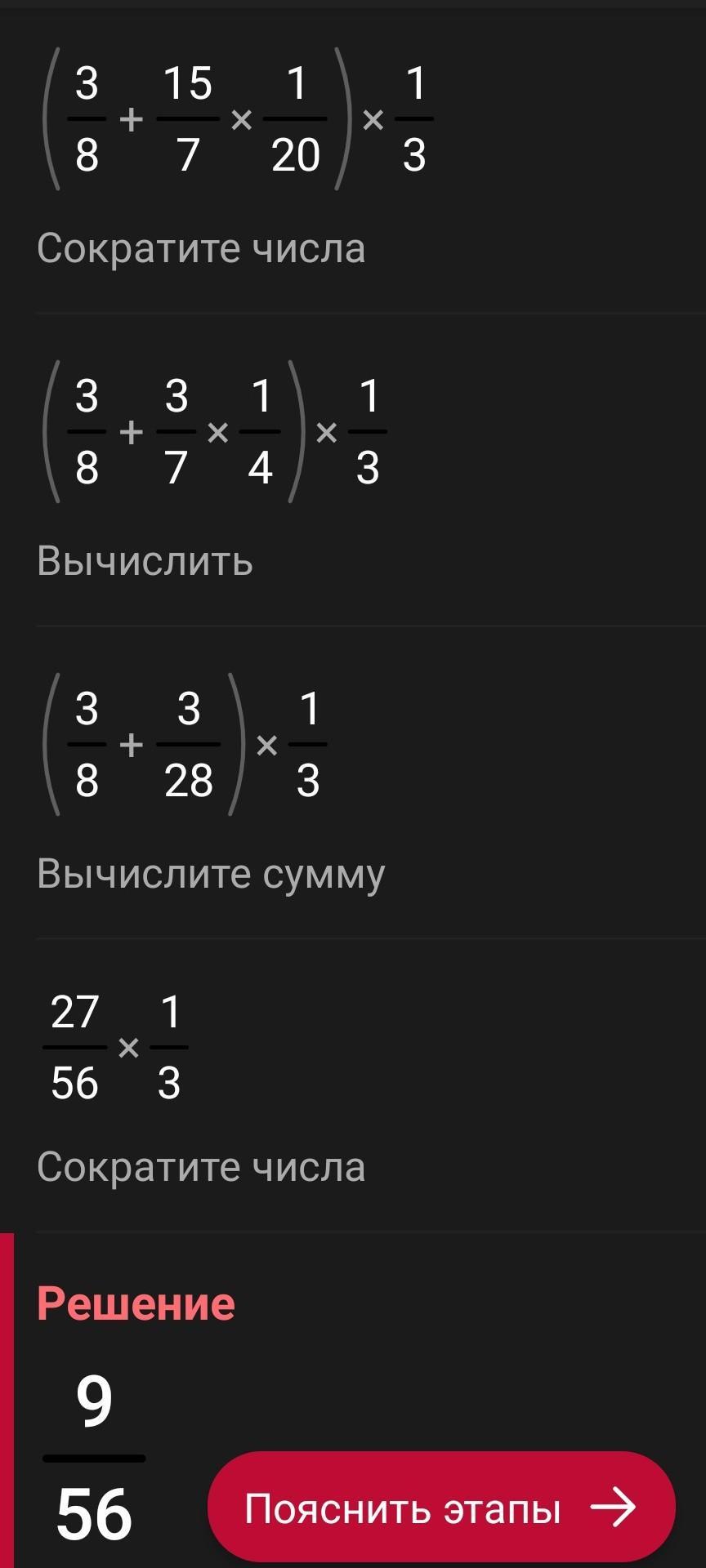Image resolution: width=706 pixels, height=1568 pixels.
Task: Tap the Пояснить этапы button
Action: point(441,1508)
